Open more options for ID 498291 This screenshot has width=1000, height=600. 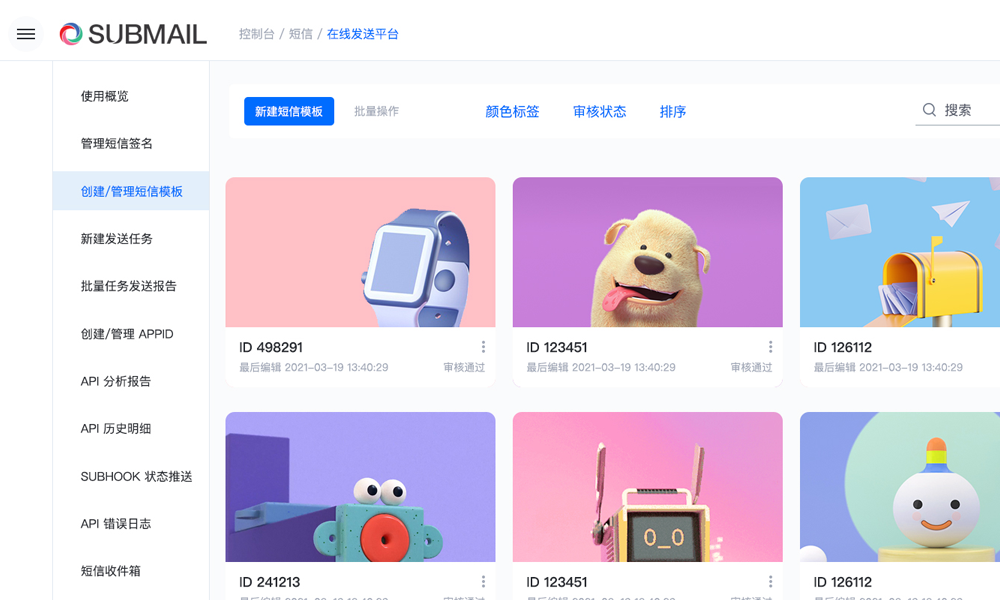pyautogui.click(x=483, y=347)
